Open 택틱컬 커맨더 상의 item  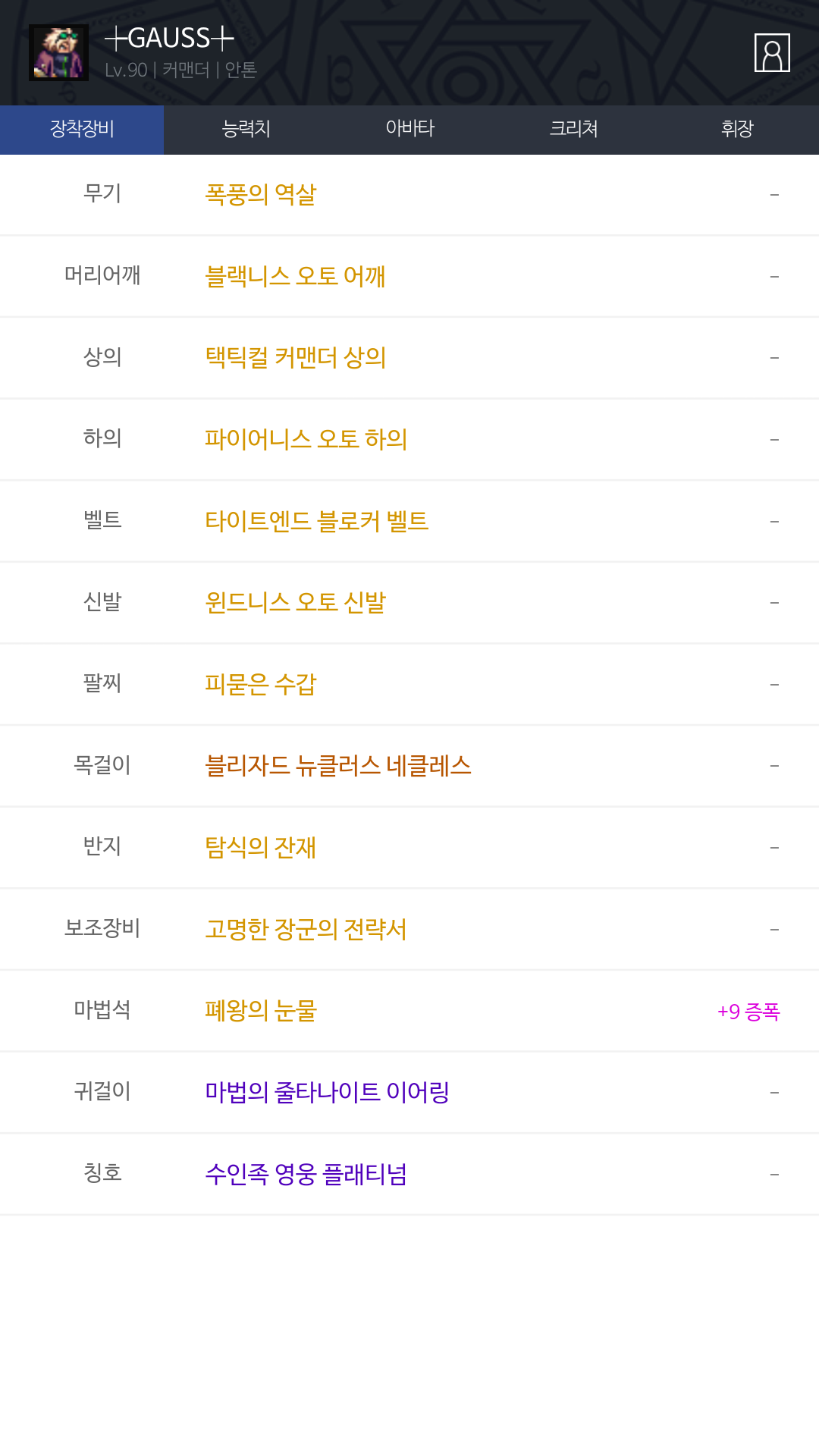296,357
